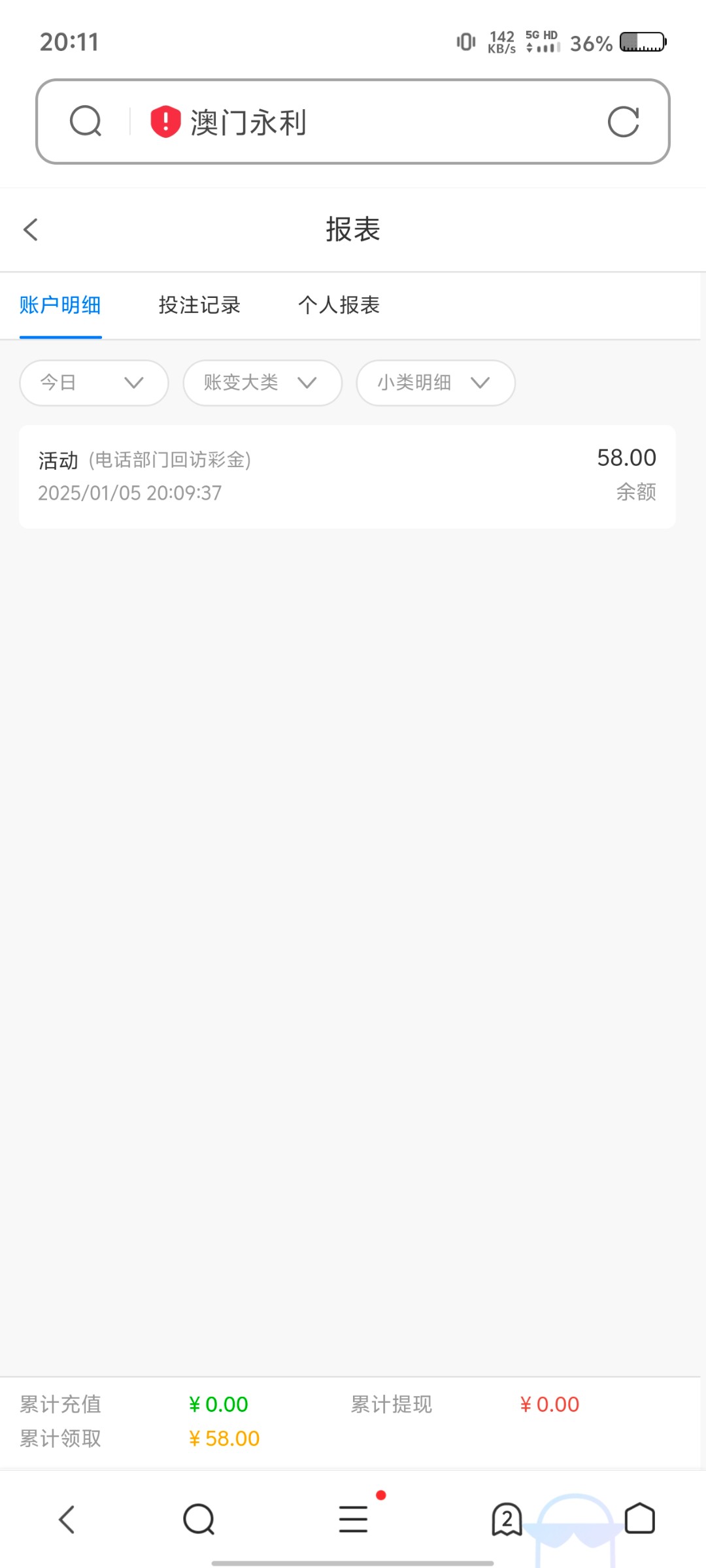Expand the 账变大类 dropdown
Screen dimensions: 706x1568
tap(262, 383)
